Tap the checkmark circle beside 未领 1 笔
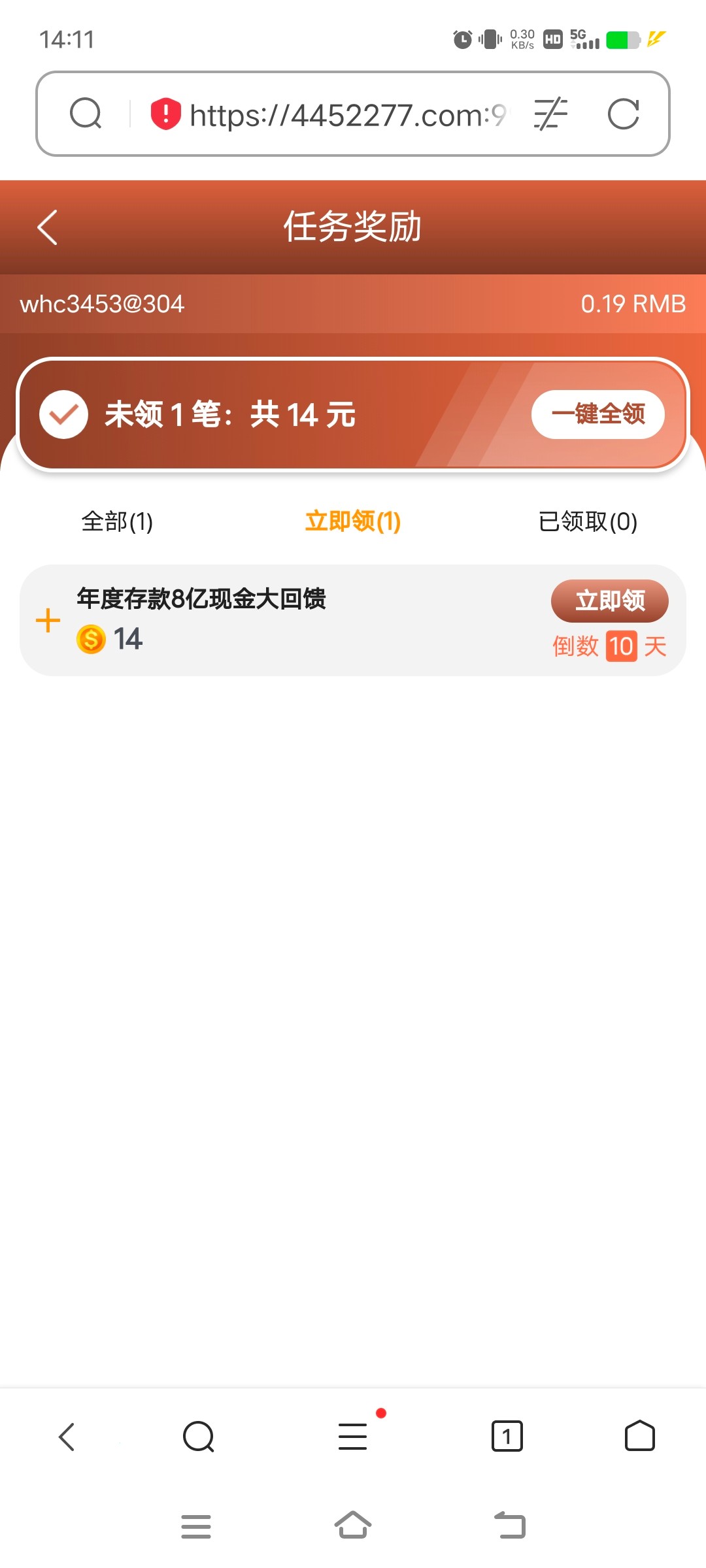The height and width of the screenshot is (1568, 706). click(x=63, y=414)
